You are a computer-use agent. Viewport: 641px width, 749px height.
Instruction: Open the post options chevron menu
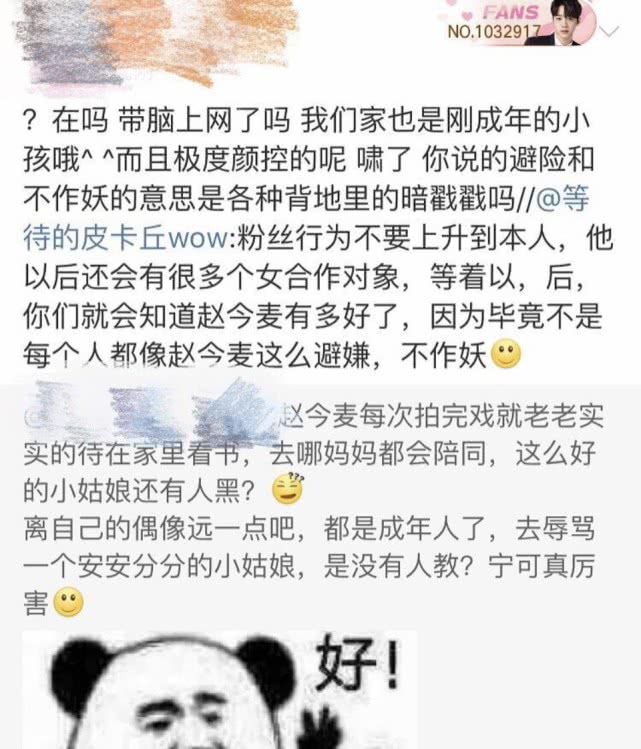tap(609, 31)
